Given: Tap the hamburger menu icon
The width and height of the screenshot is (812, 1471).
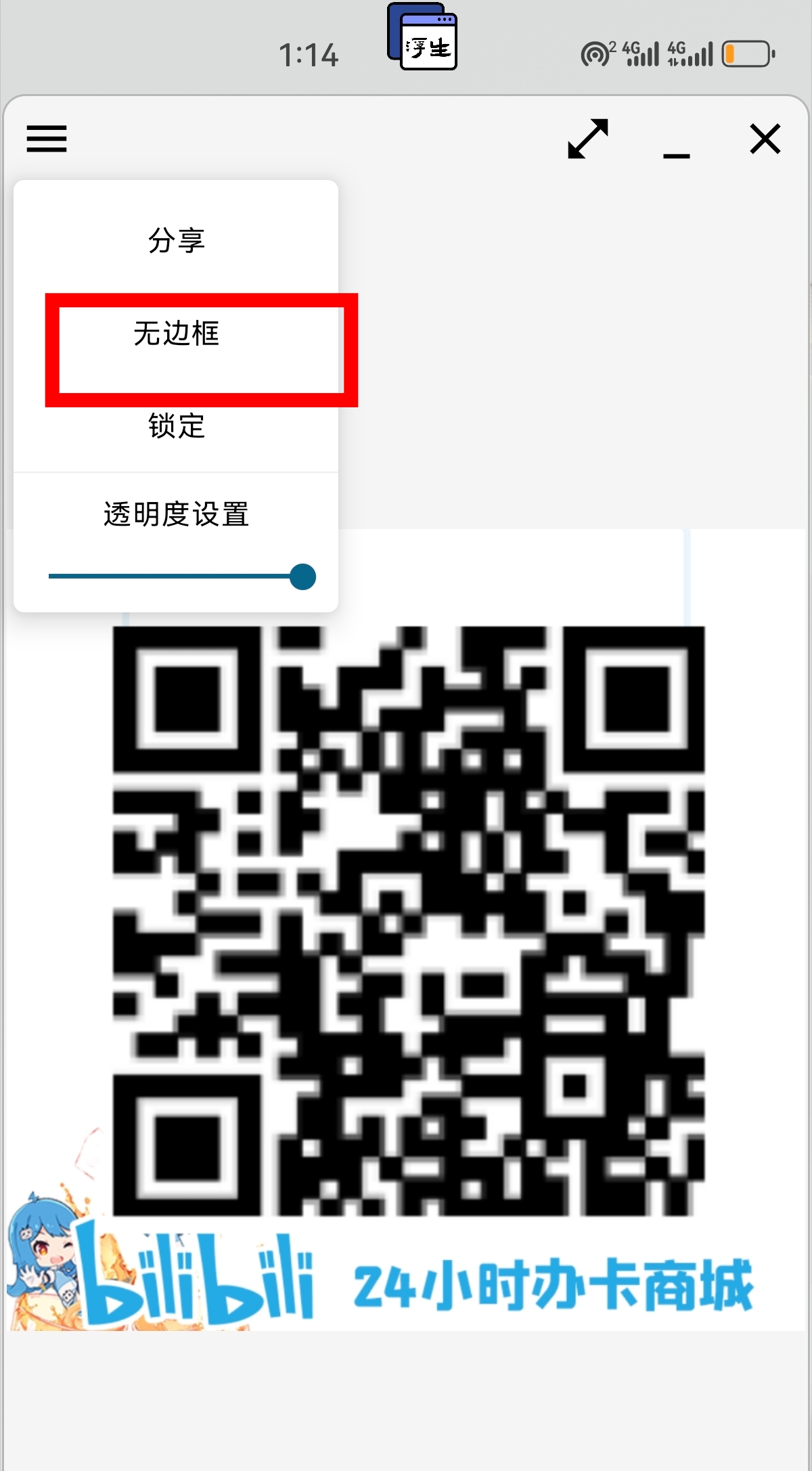Looking at the screenshot, I should coord(47,139).
